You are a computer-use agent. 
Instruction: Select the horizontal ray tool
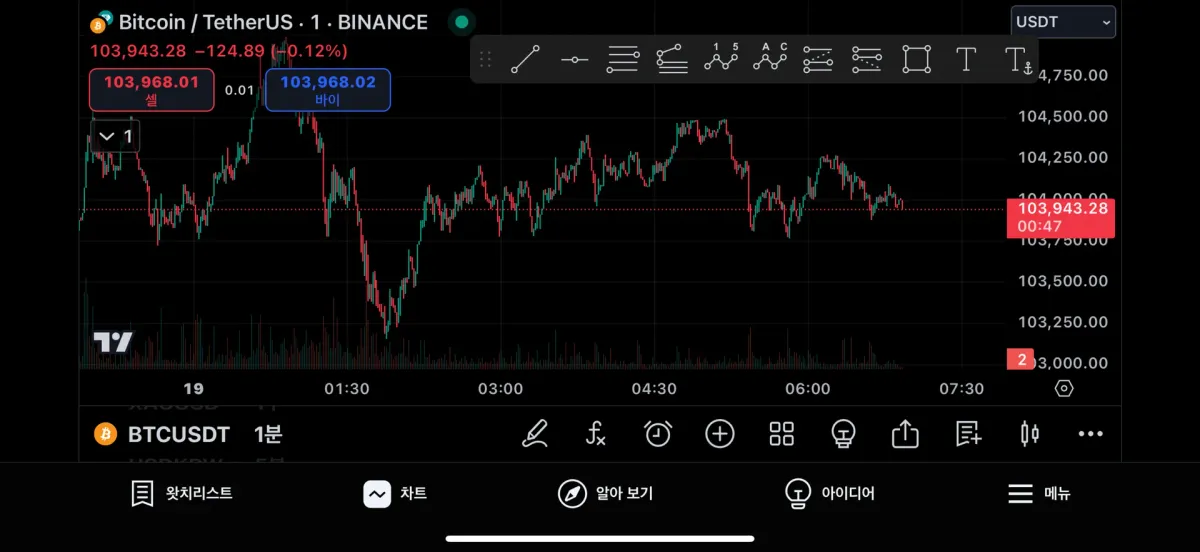pos(574,60)
